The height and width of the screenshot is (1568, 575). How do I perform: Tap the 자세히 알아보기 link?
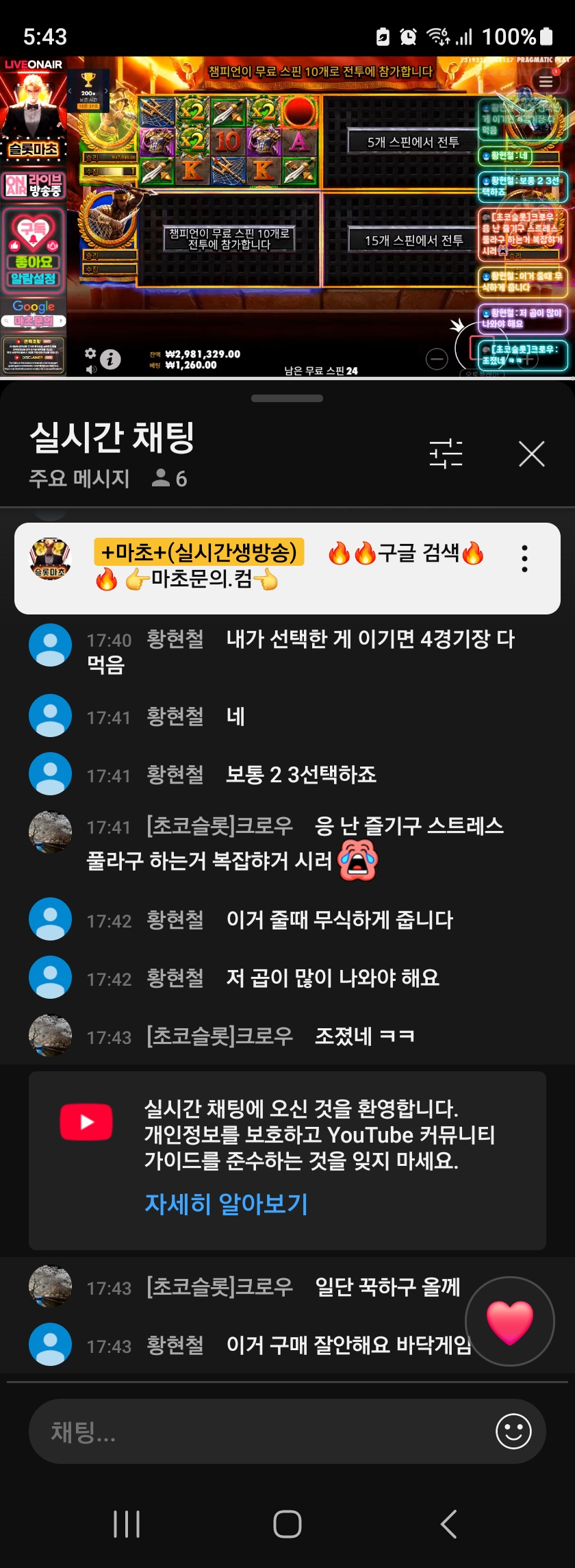[x=226, y=1204]
